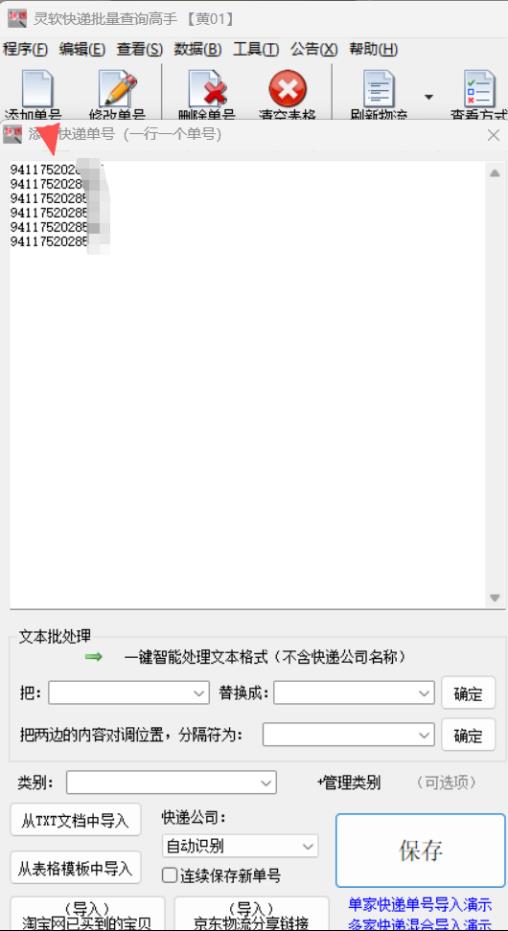This screenshot has width=508, height=931.
Task: Import numbers via 从TXT文档中导入
Action: tap(75, 820)
